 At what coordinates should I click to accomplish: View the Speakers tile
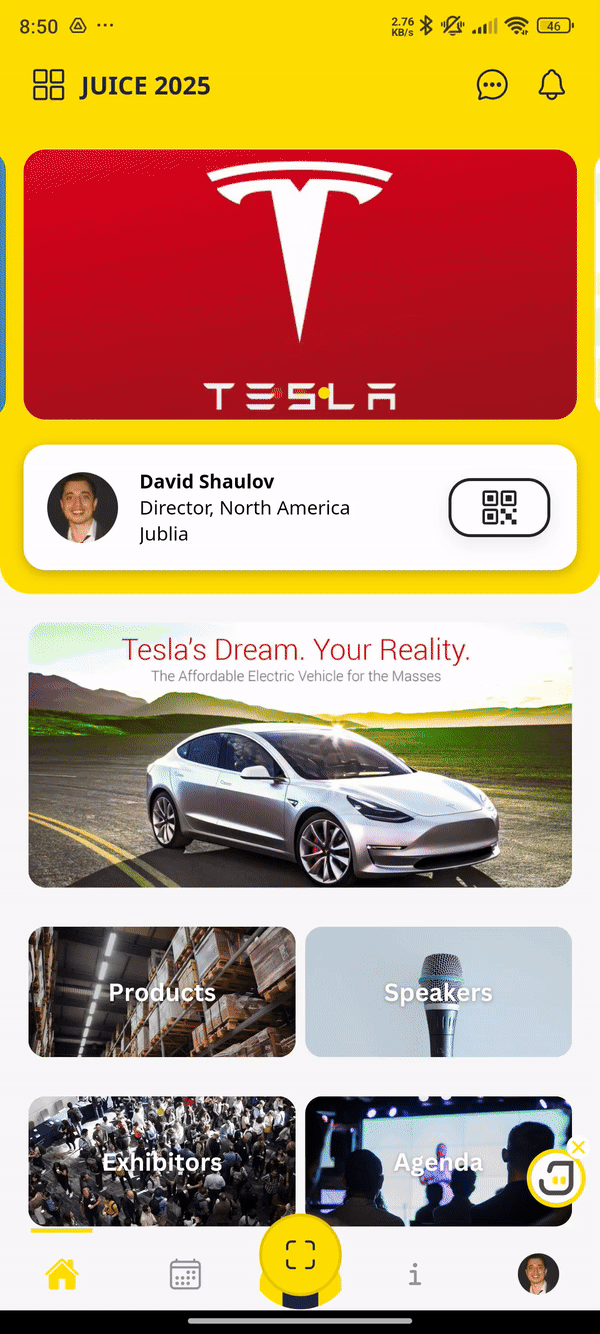coord(438,992)
